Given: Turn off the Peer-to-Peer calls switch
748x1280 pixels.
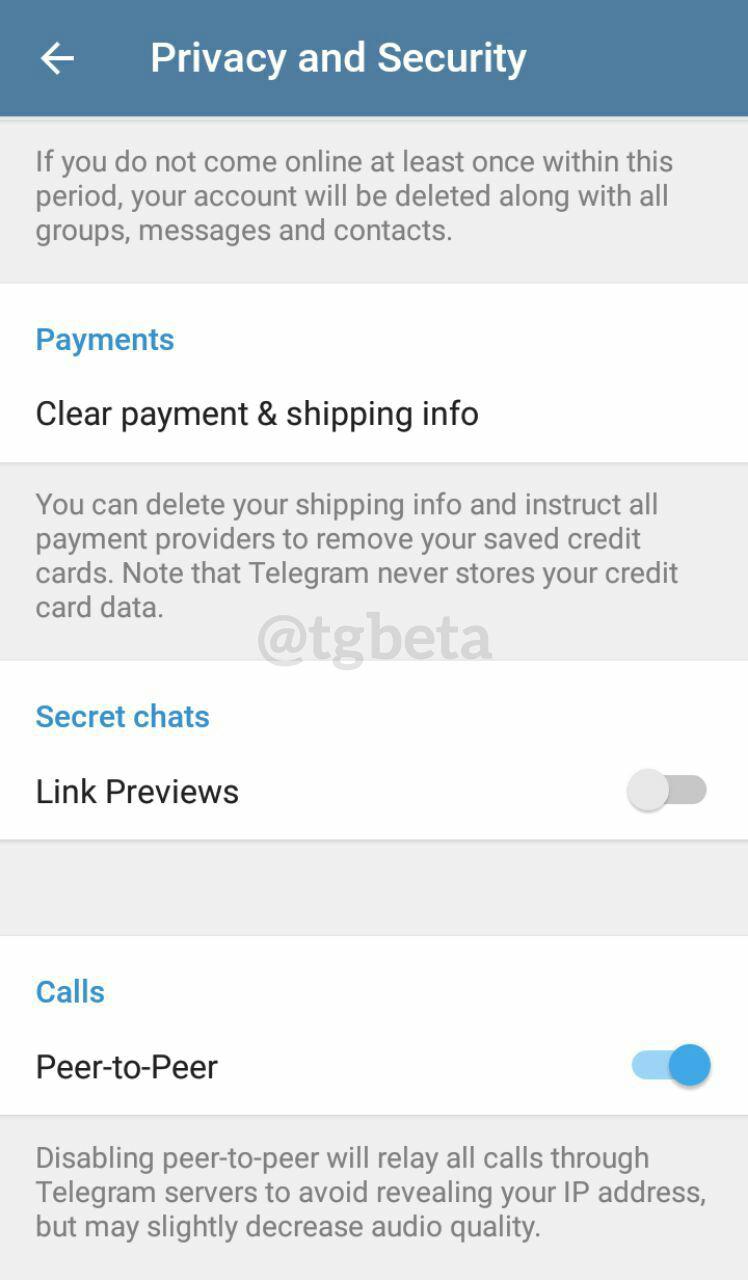Looking at the screenshot, I should [670, 1066].
